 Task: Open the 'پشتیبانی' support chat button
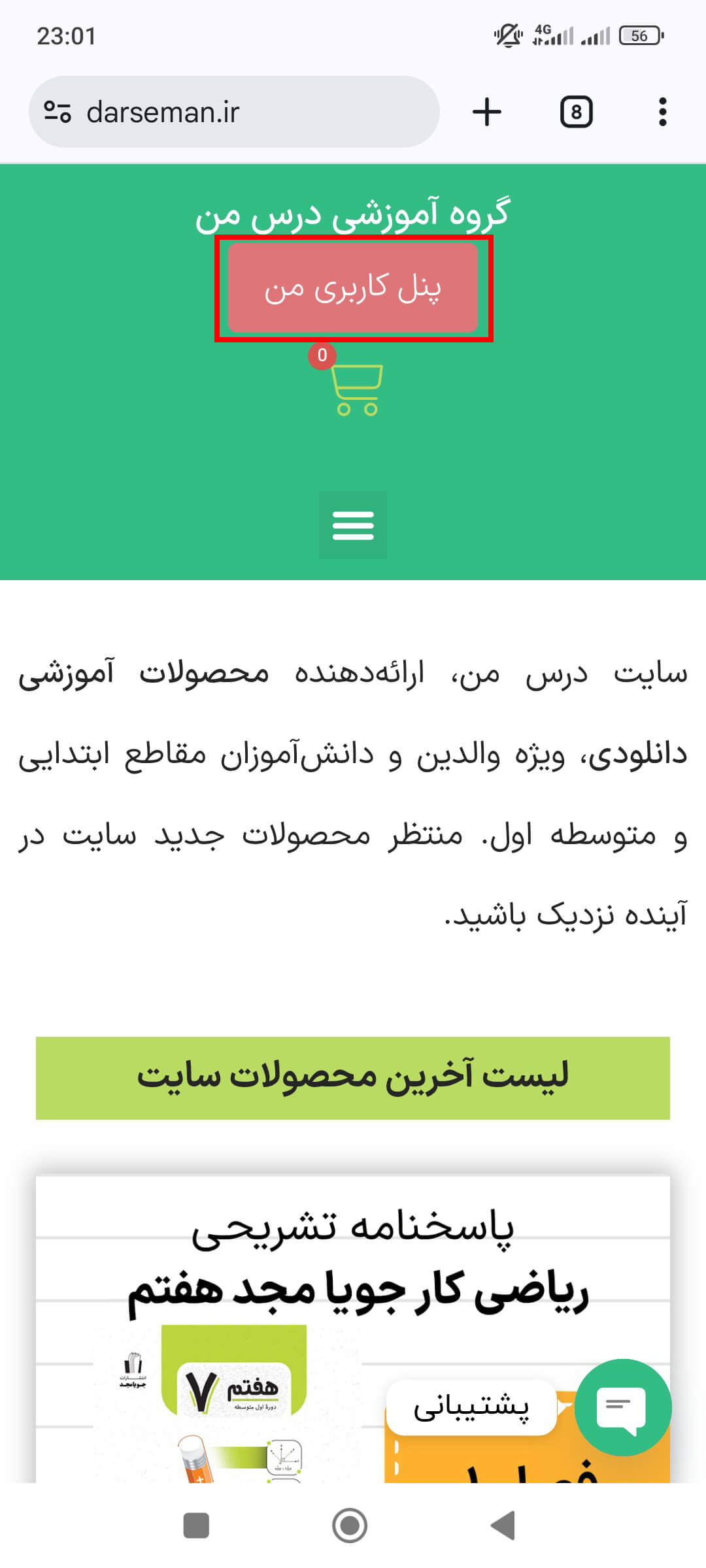[622, 1407]
